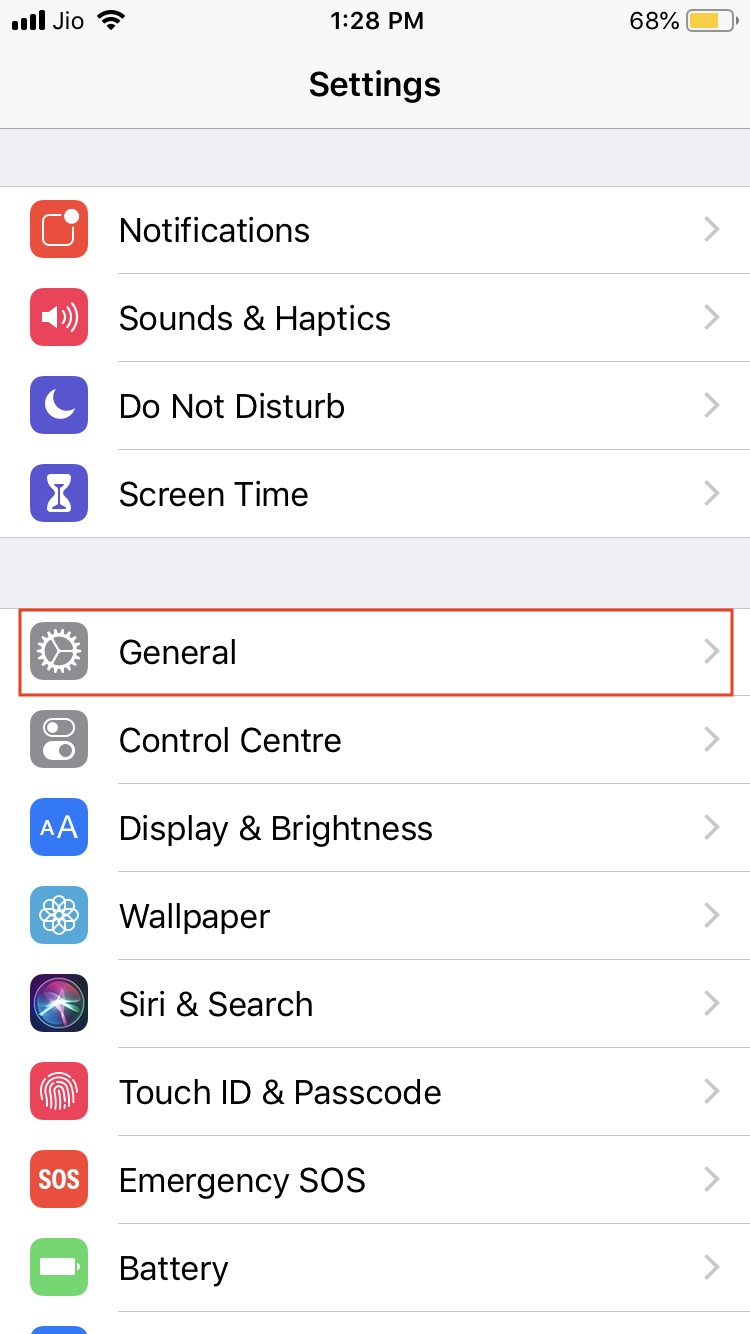
Task: Open the General settings row
Action: click(x=375, y=652)
